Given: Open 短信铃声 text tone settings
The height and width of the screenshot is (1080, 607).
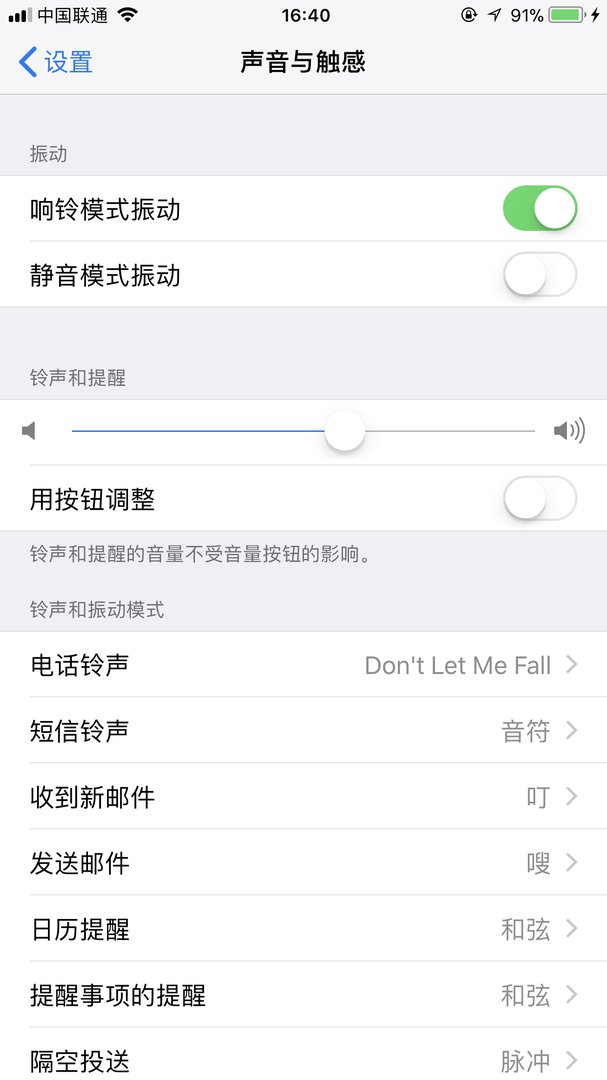Looking at the screenshot, I should point(303,731).
